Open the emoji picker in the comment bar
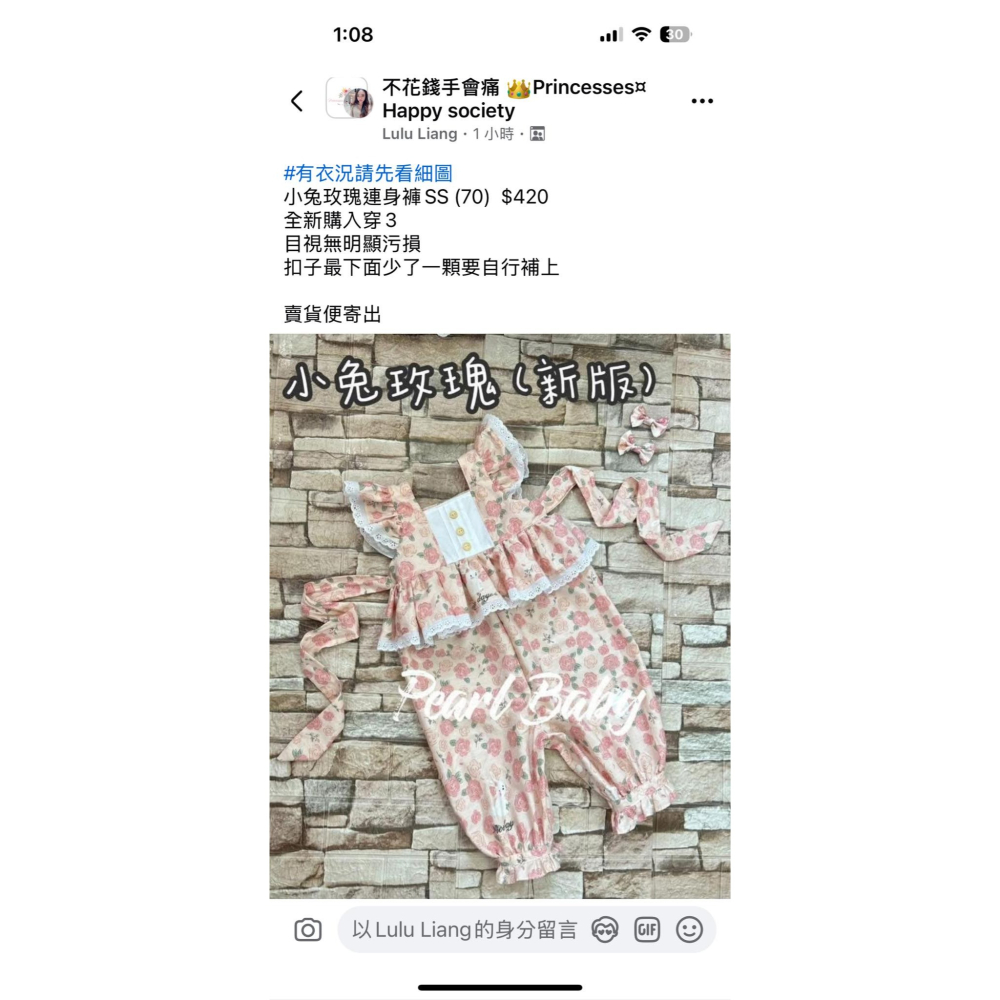The height and width of the screenshot is (1000, 1000). [689, 930]
